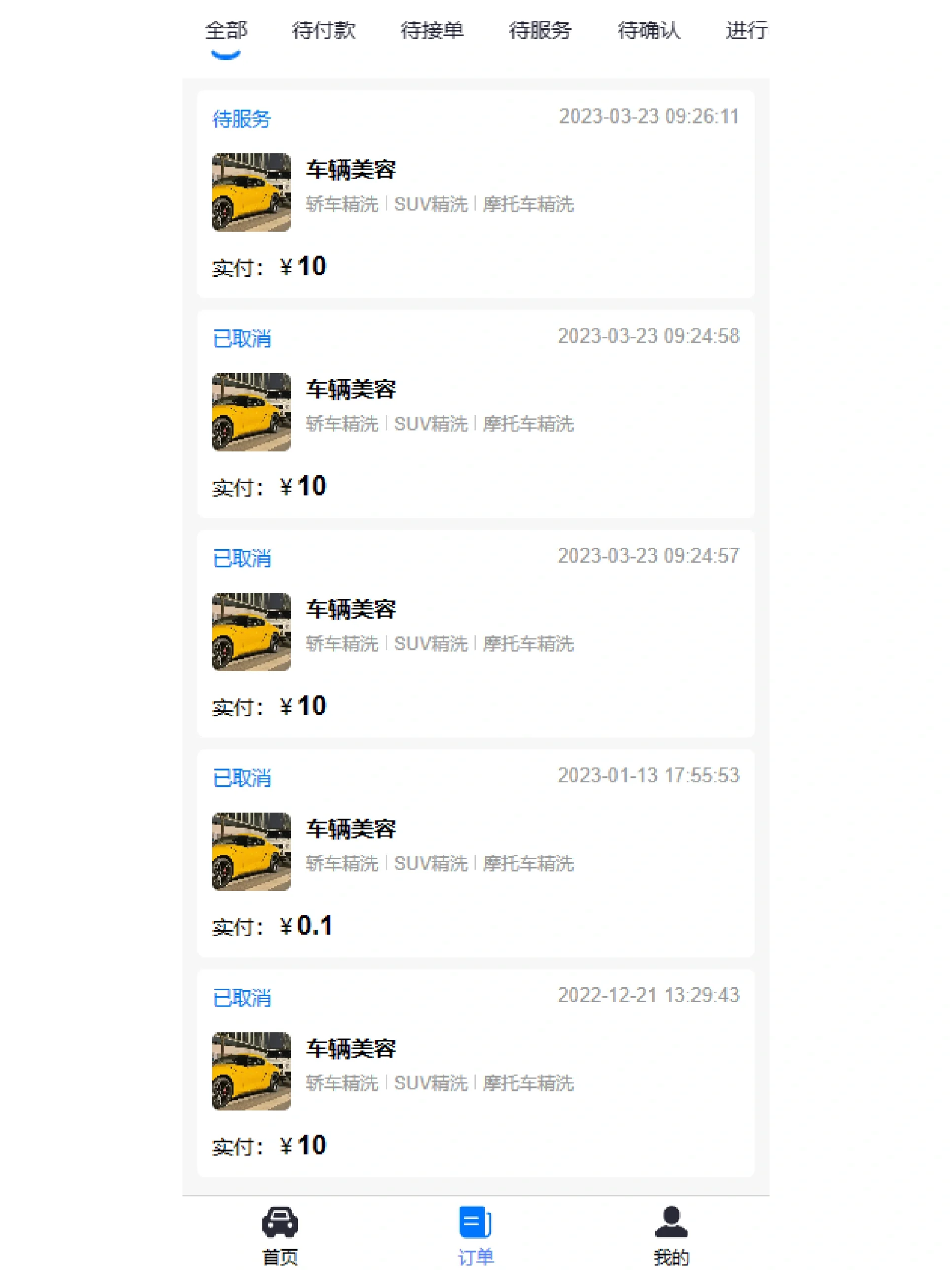Show the 全部 orders tab
The height and width of the screenshot is (1270, 952).
pos(226,30)
